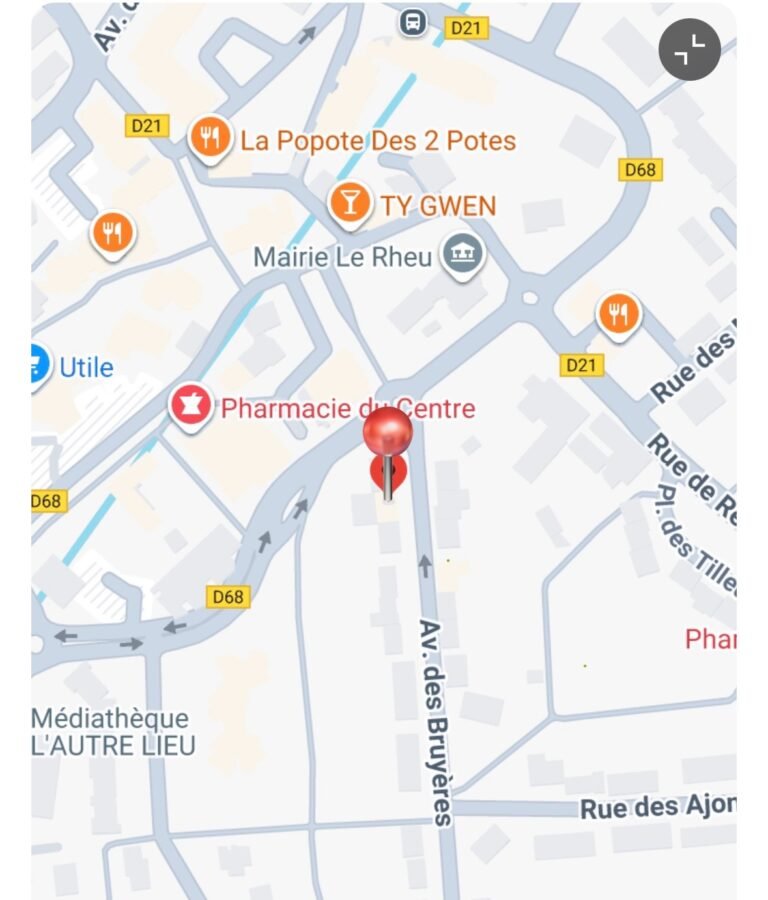Select the TY GWEN bar marker

tap(349, 203)
